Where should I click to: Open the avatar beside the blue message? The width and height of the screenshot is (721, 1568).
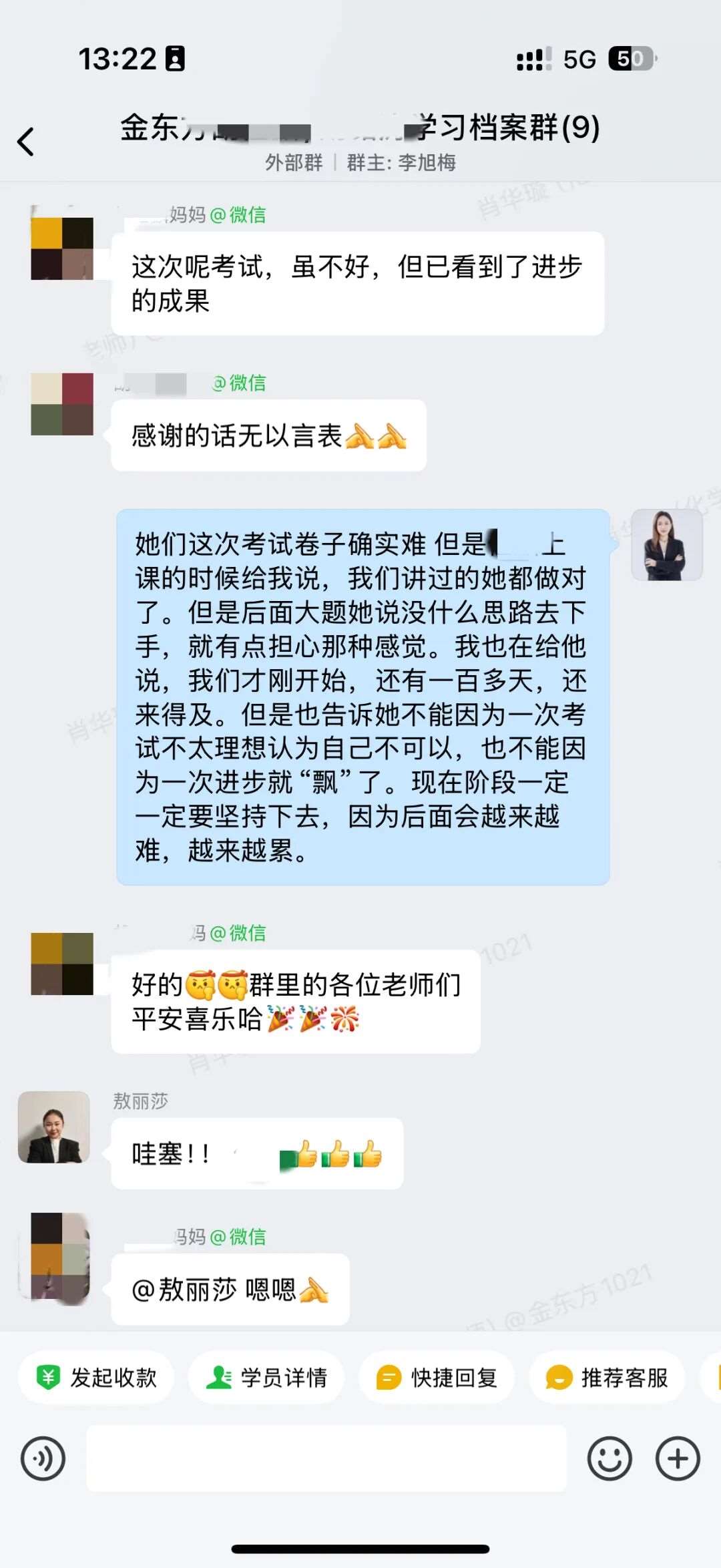pyautogui.click(x=666, y=545)
